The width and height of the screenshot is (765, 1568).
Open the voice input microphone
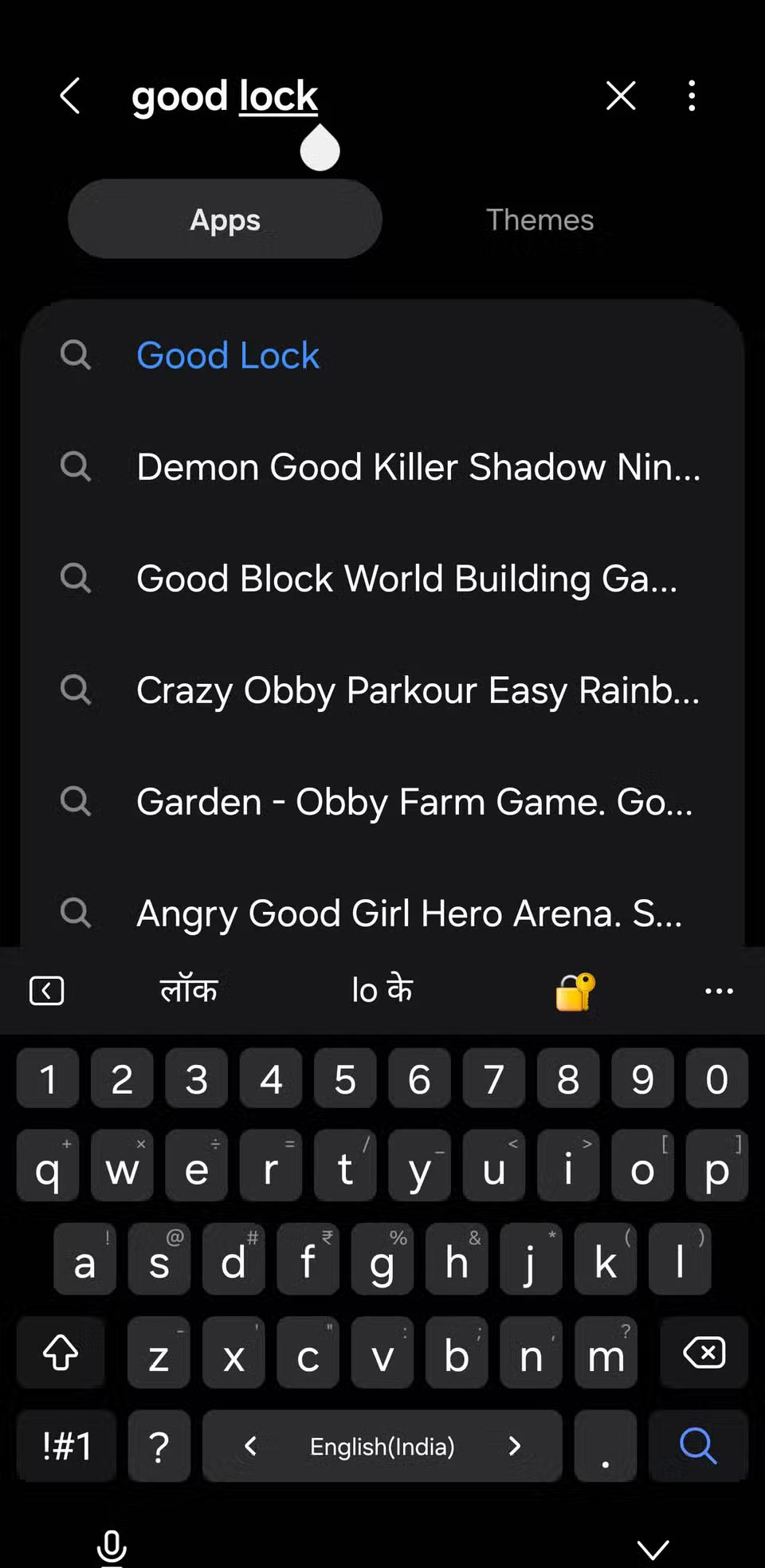tap(112, 1545)
